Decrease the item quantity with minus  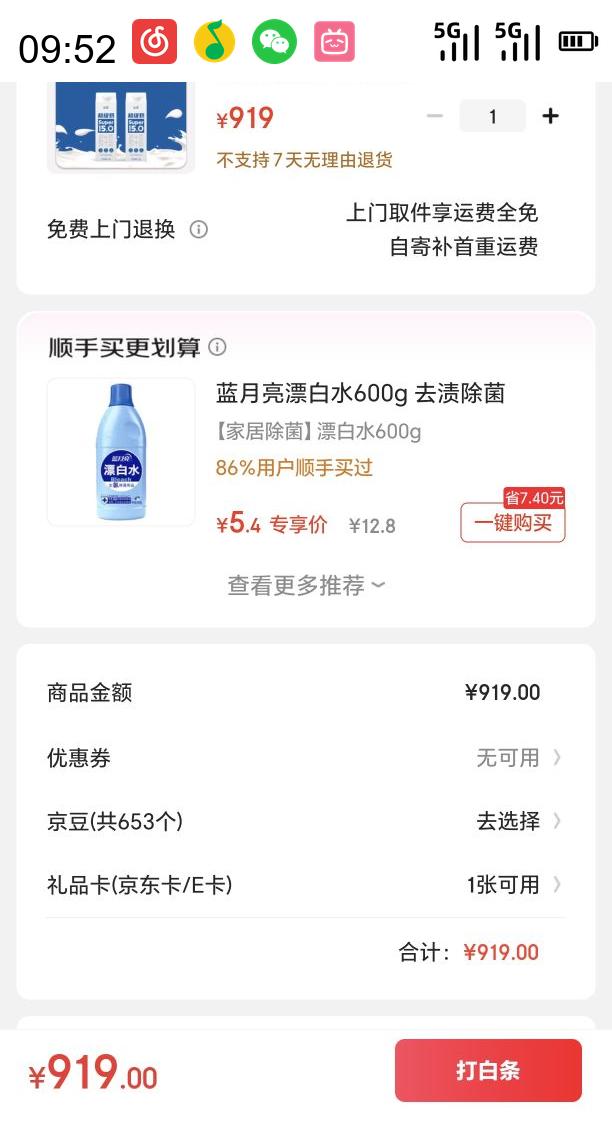click(x=434, y=116)
